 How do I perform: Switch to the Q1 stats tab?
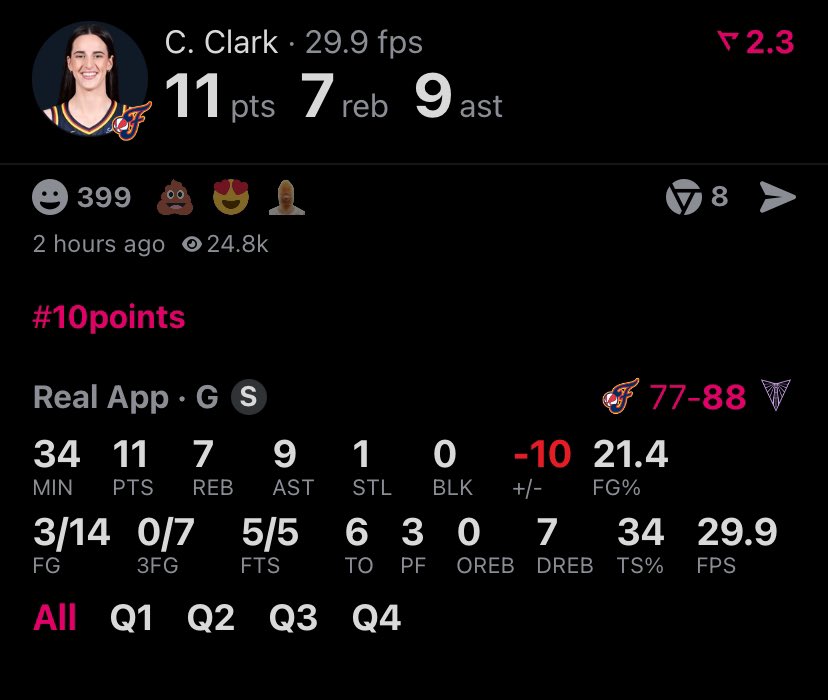pyautogui.click(x=132, y=619)
